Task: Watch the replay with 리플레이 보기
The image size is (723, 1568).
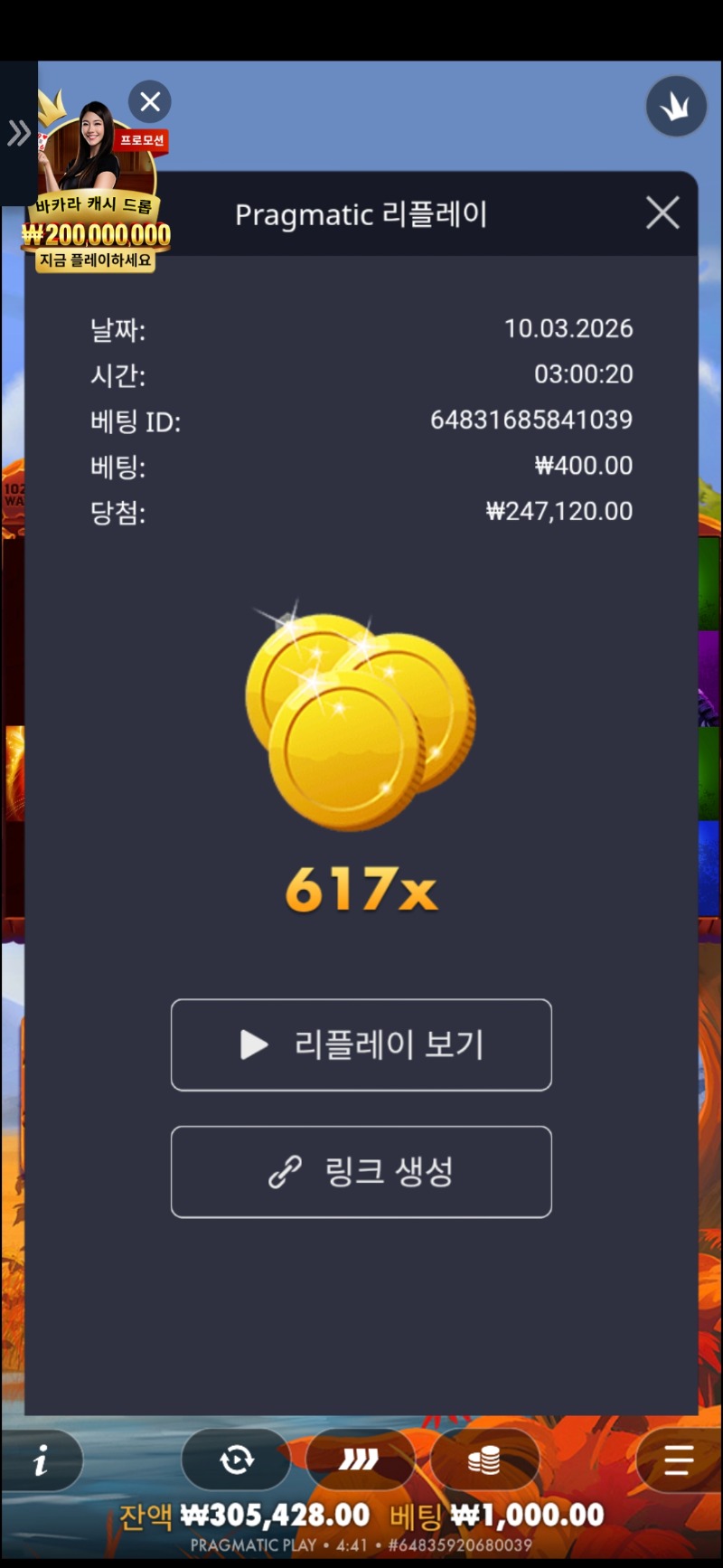Action: pos(361,1044)
